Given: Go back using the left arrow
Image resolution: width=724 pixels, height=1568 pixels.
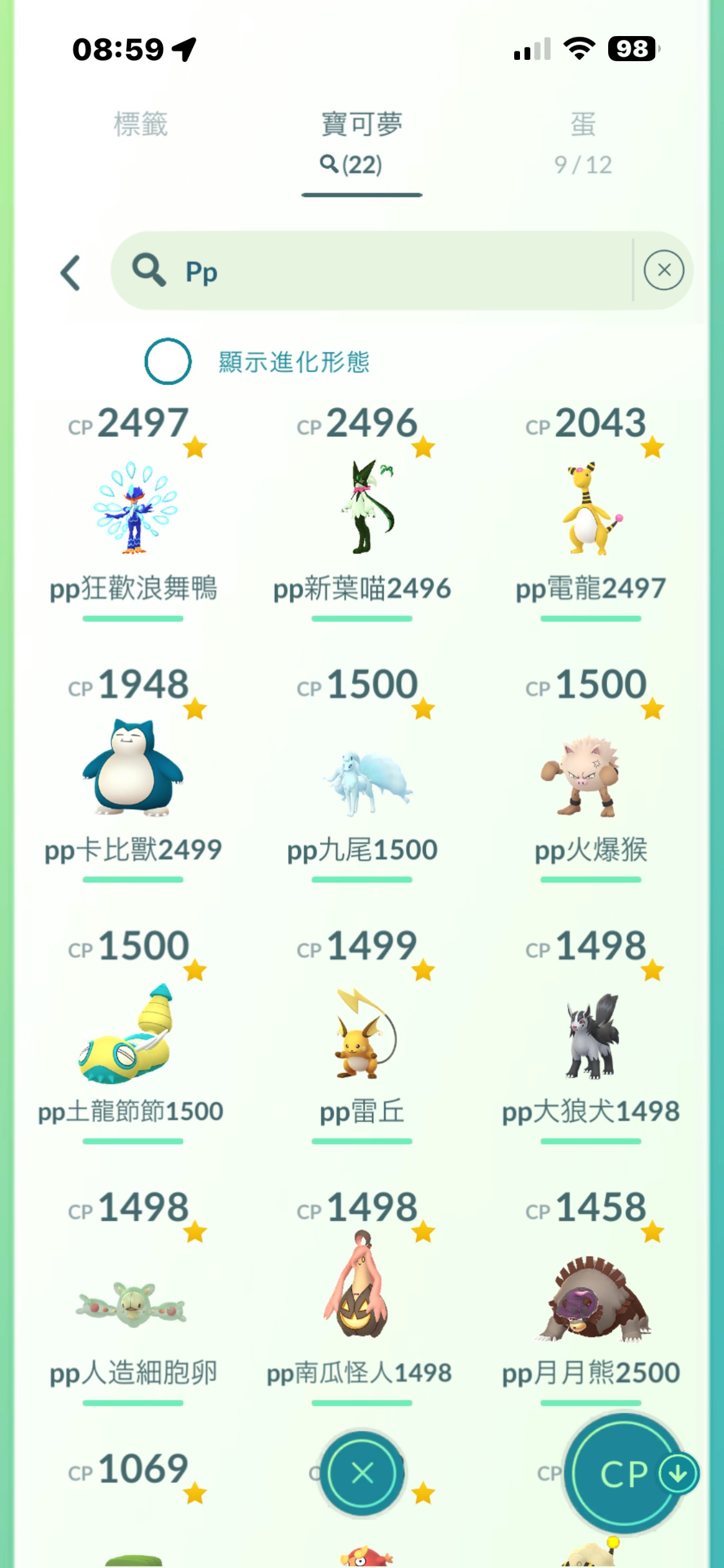Looking at the screenshot, I should tap(71, 273).
